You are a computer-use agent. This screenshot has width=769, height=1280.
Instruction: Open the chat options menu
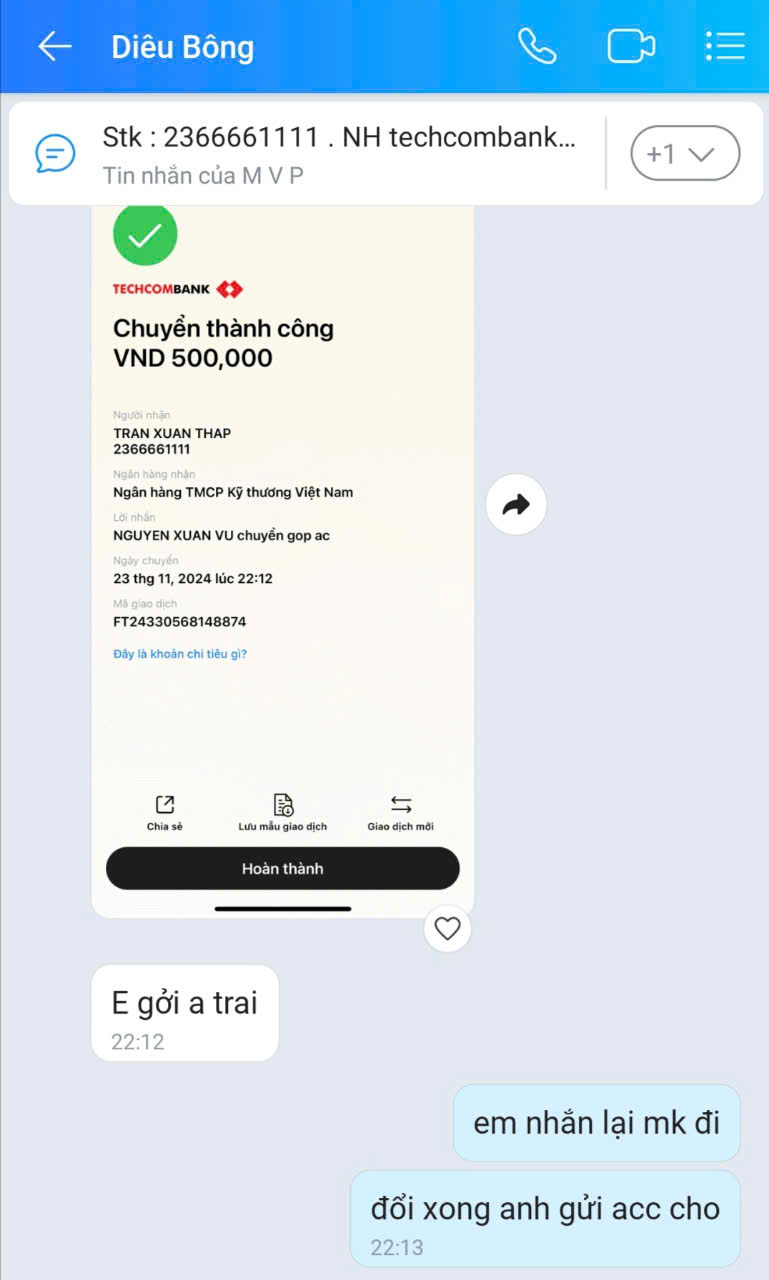coord(724,46)
